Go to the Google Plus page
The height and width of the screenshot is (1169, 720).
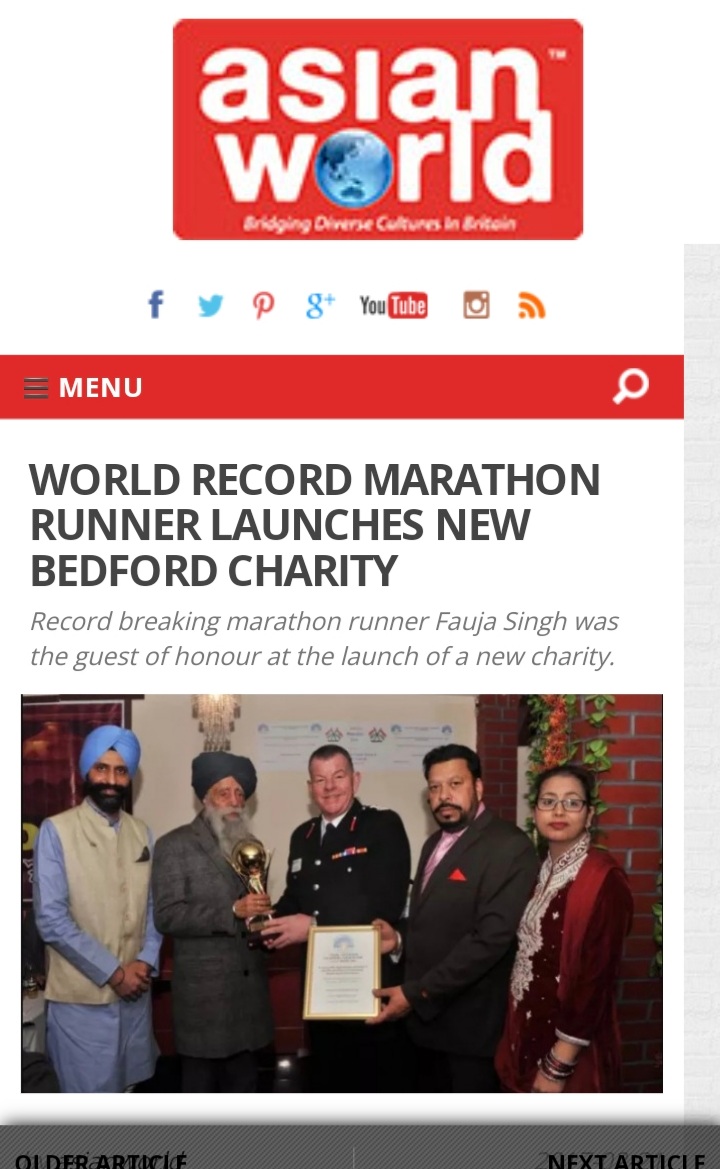320,305
